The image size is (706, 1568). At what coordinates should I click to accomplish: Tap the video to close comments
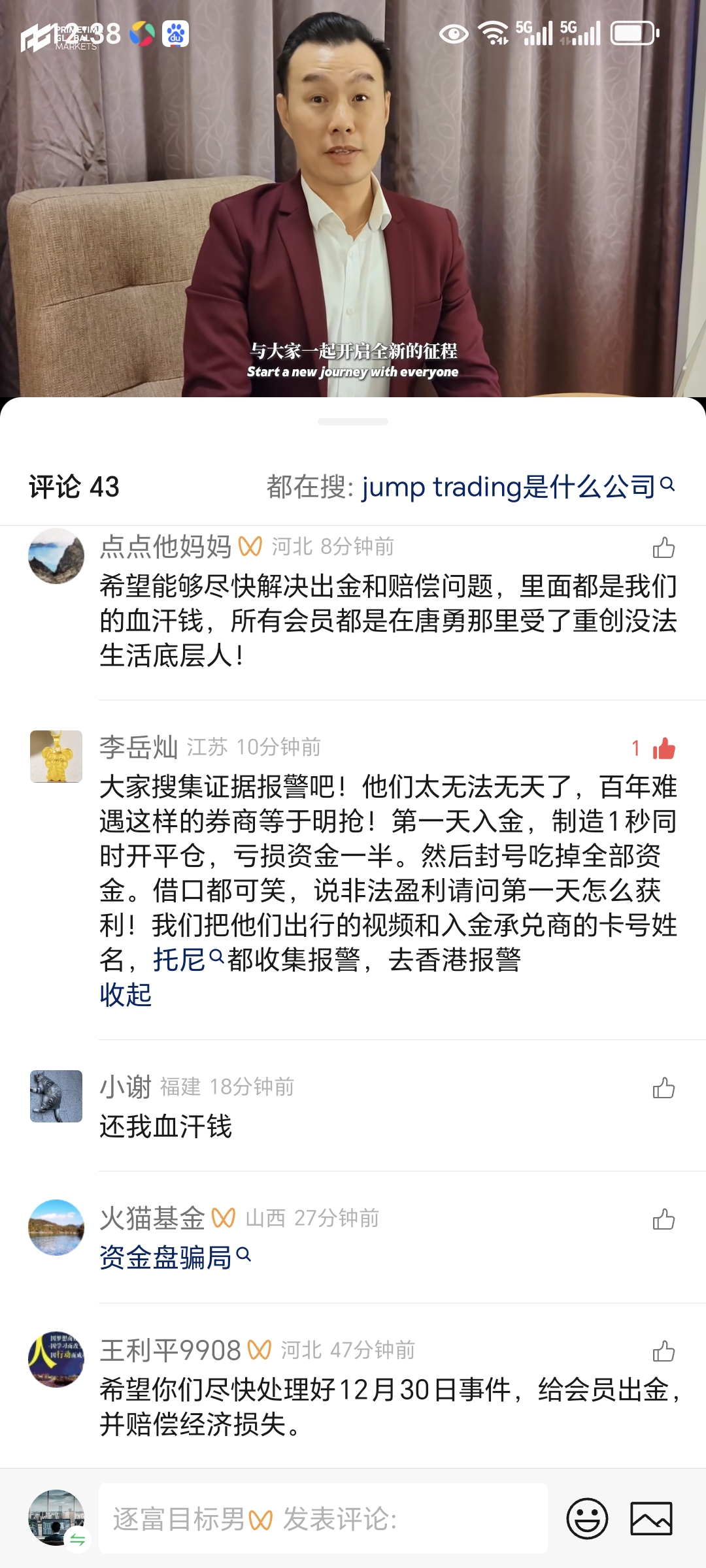(x=353, y=196)
